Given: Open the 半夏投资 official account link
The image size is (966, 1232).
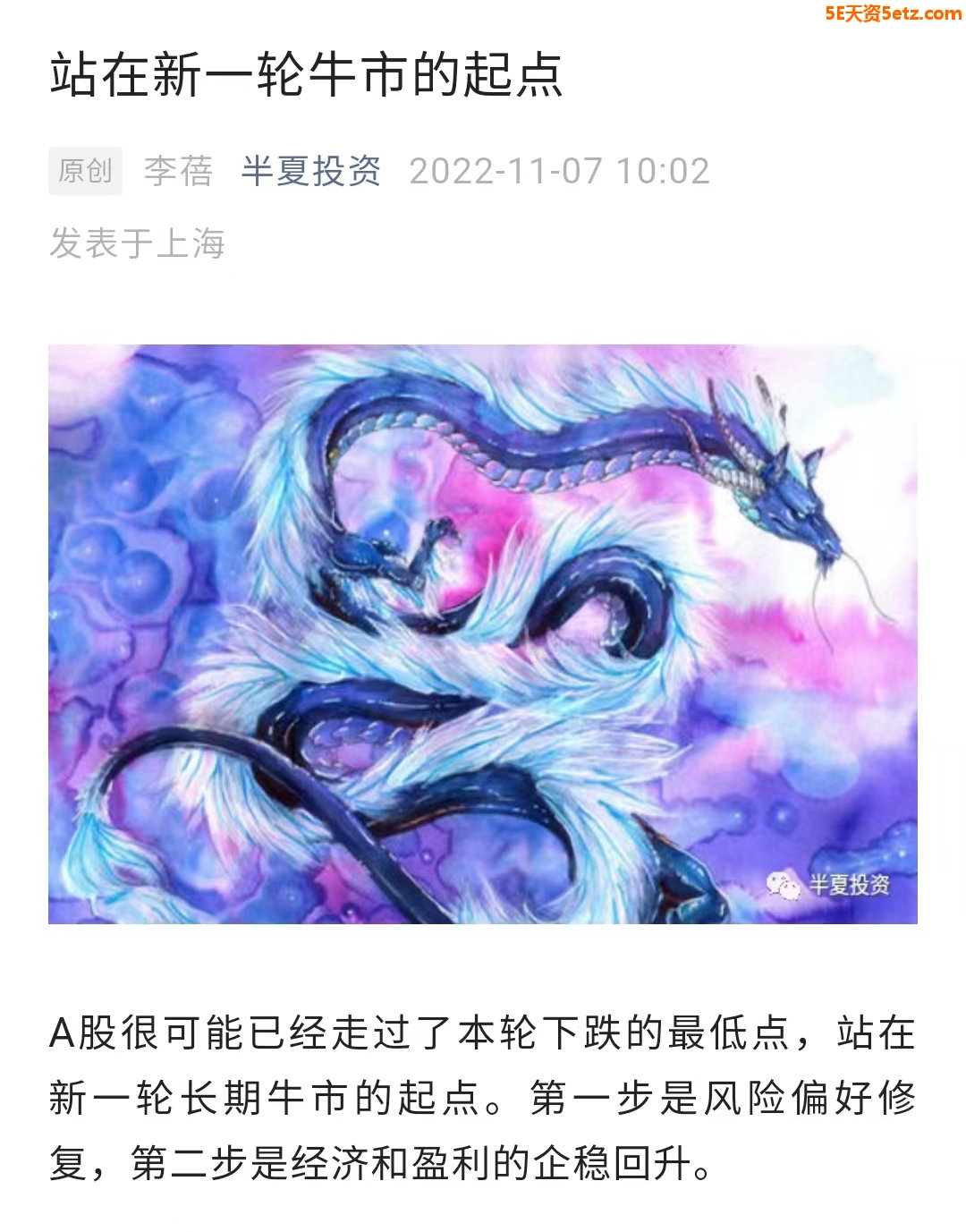Looking at the screenshot, I should tap(310, 171).
